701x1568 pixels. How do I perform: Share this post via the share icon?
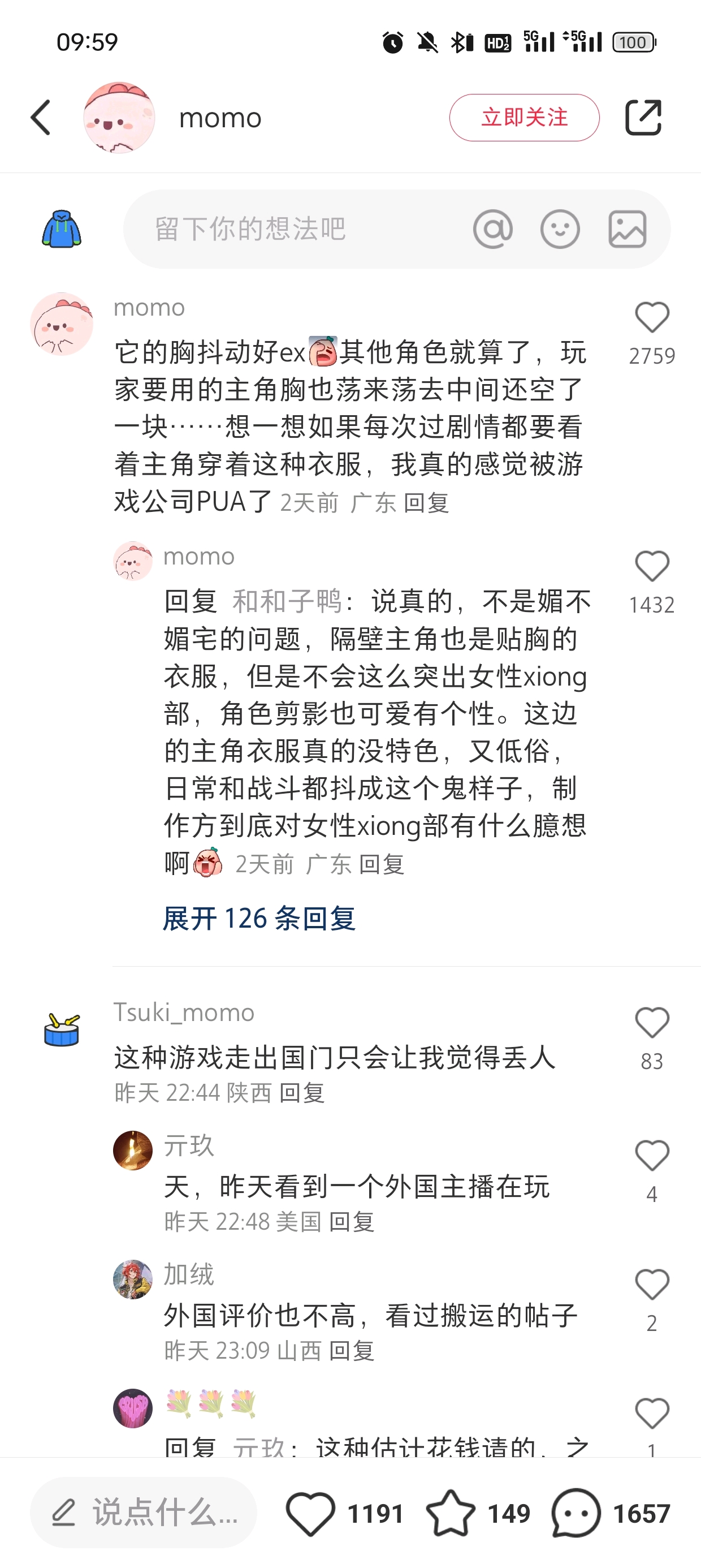point(643,118)
